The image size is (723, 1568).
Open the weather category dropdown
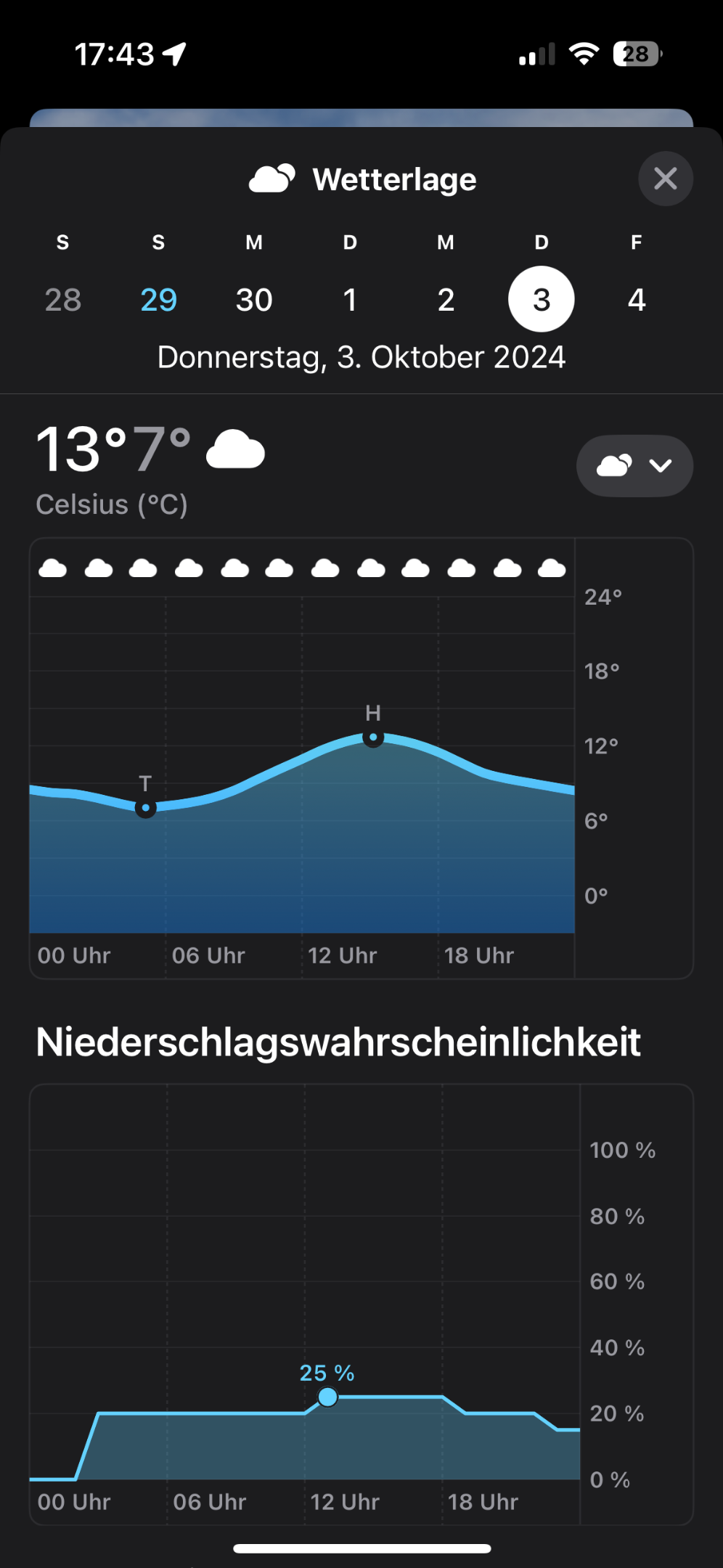[x=634, y=466]
